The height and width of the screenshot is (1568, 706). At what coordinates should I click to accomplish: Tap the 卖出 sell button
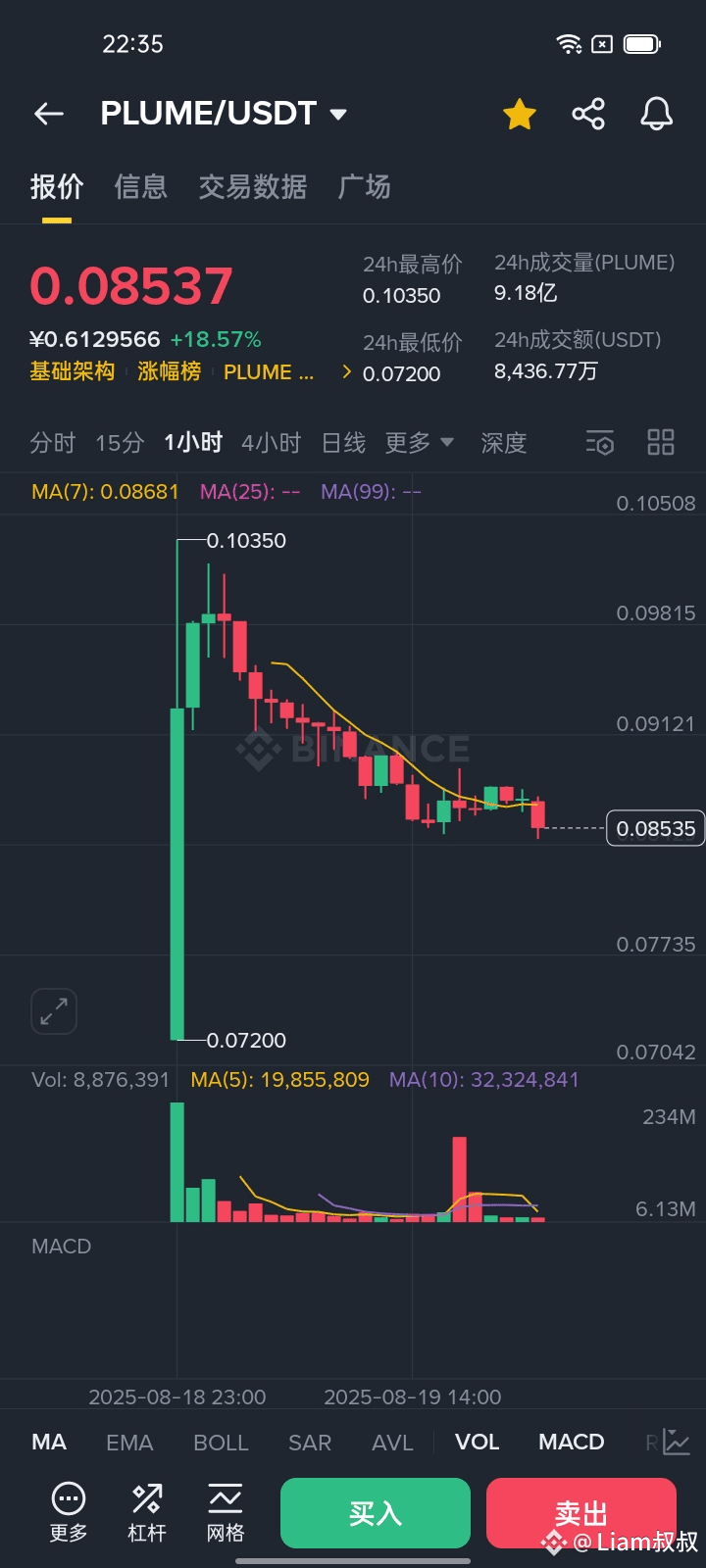coord(581,1513)
